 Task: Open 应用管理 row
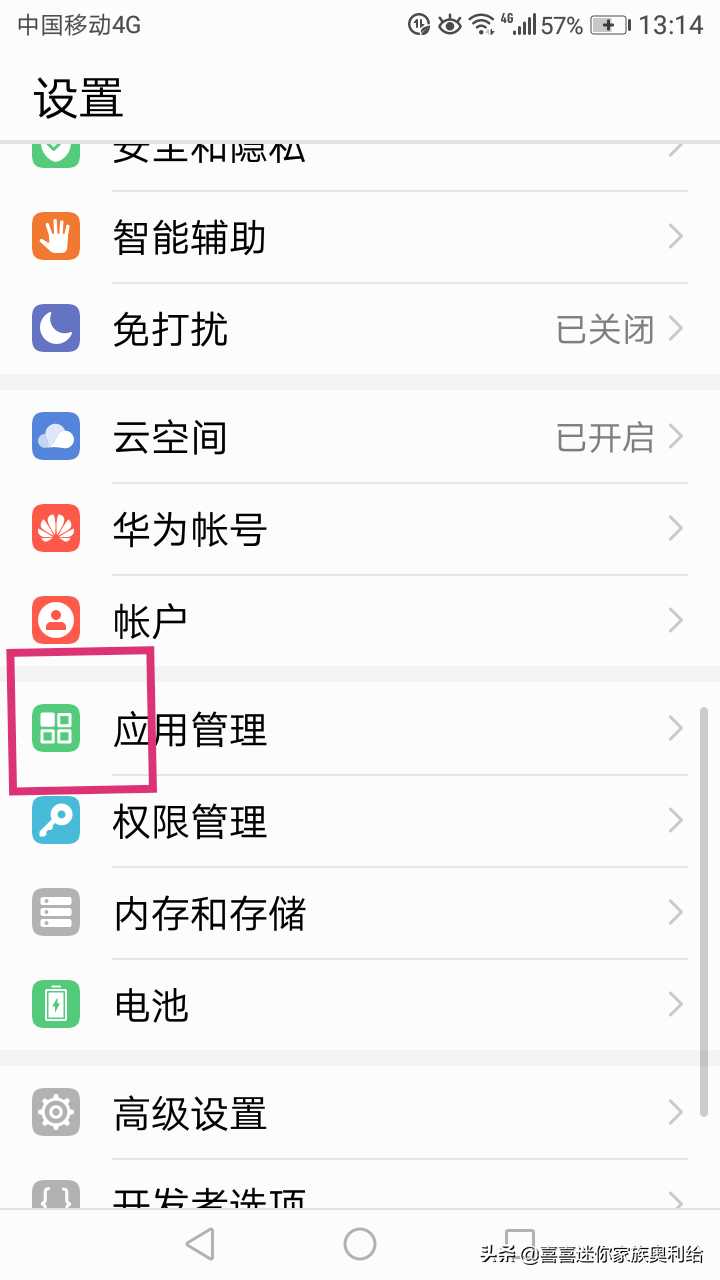coord(360,729)
